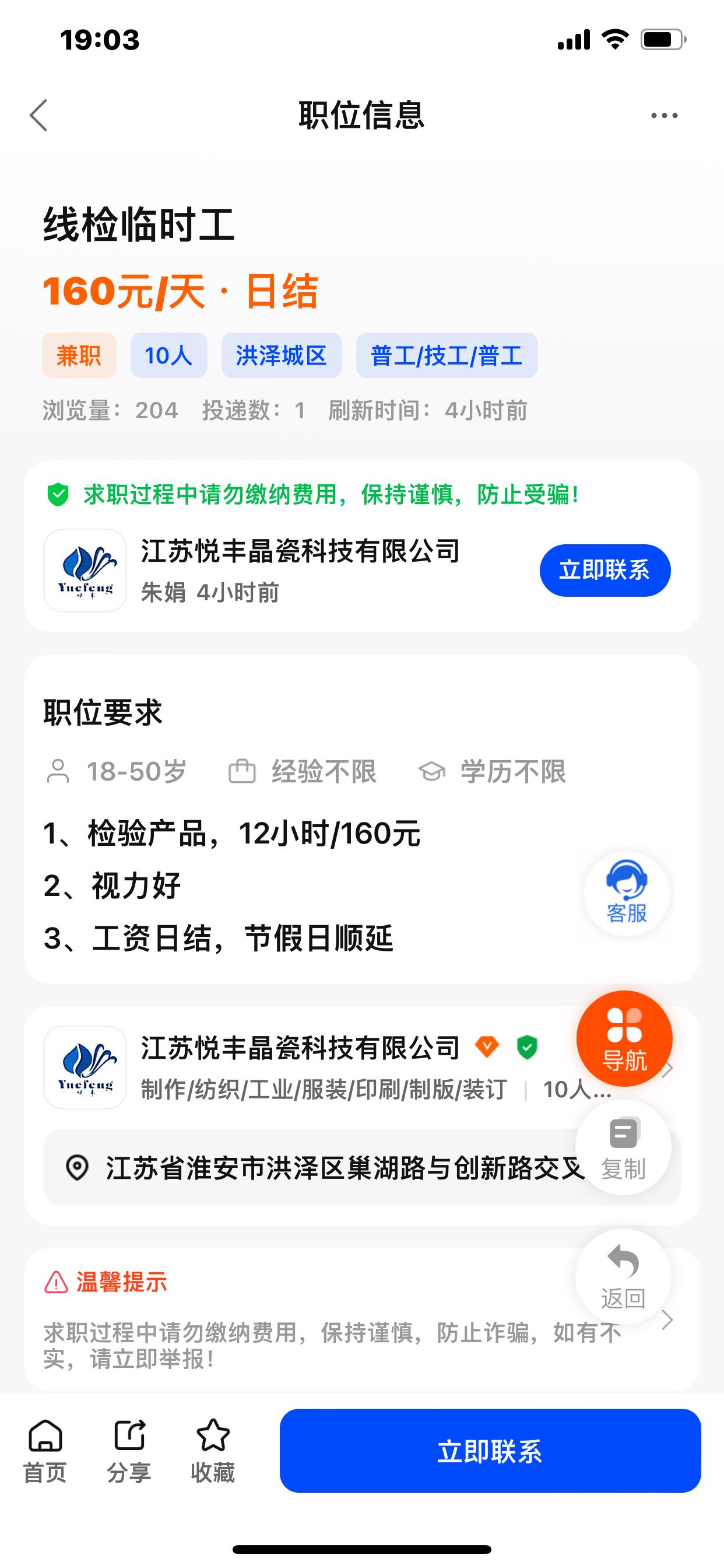Go to 首页 home

coord(45,1451)
